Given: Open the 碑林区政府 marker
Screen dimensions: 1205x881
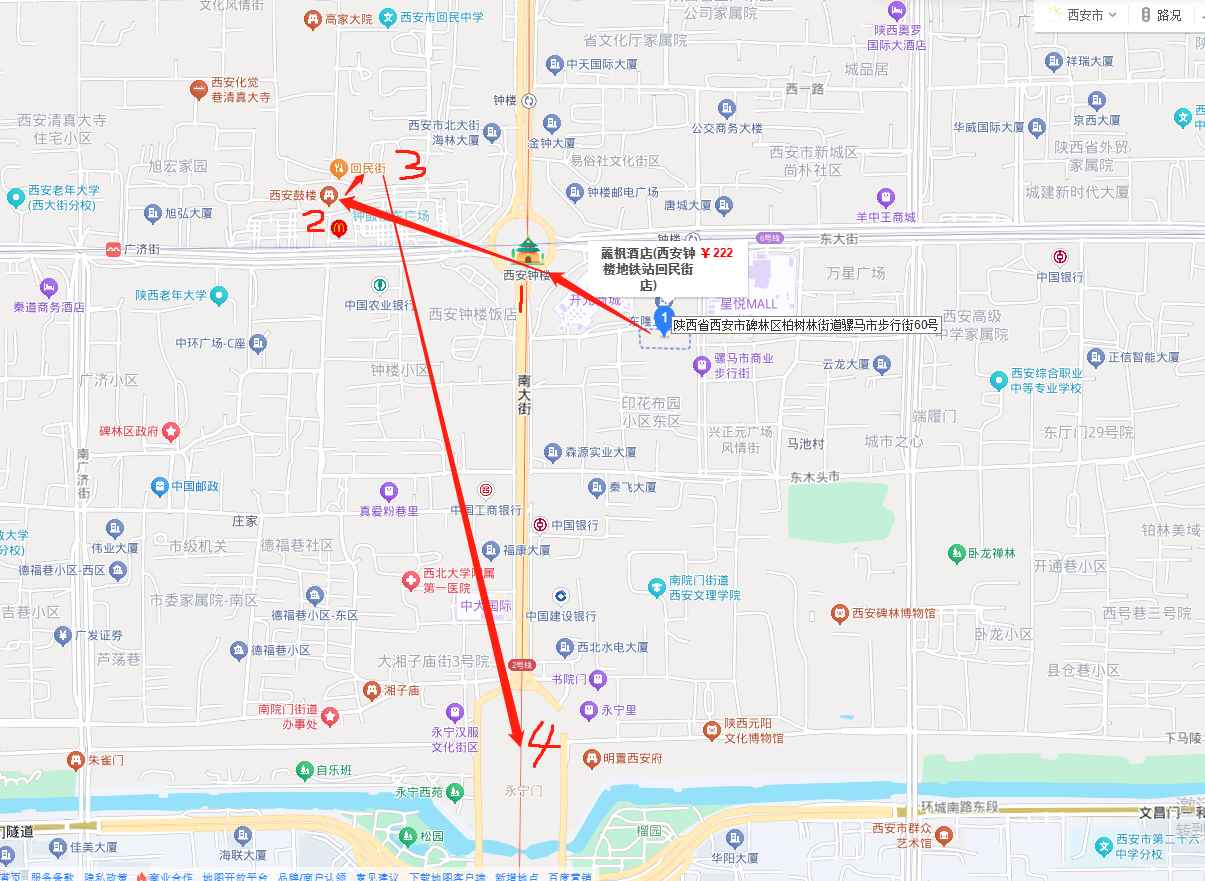Looking at the screenshot, I should click(x=171, y=431).
